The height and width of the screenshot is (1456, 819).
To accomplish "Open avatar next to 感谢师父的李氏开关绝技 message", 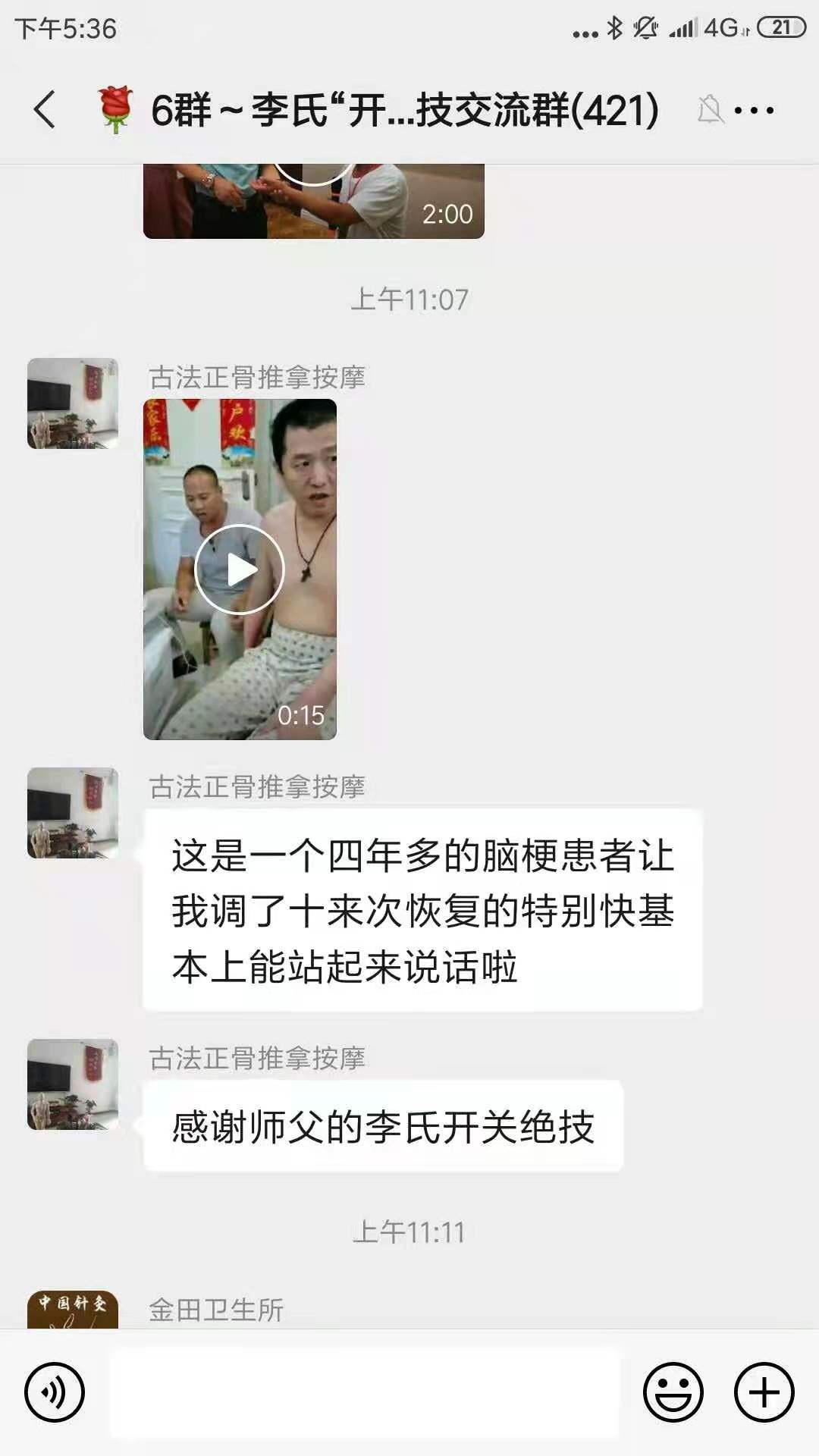I will (x=73, y=1084).
